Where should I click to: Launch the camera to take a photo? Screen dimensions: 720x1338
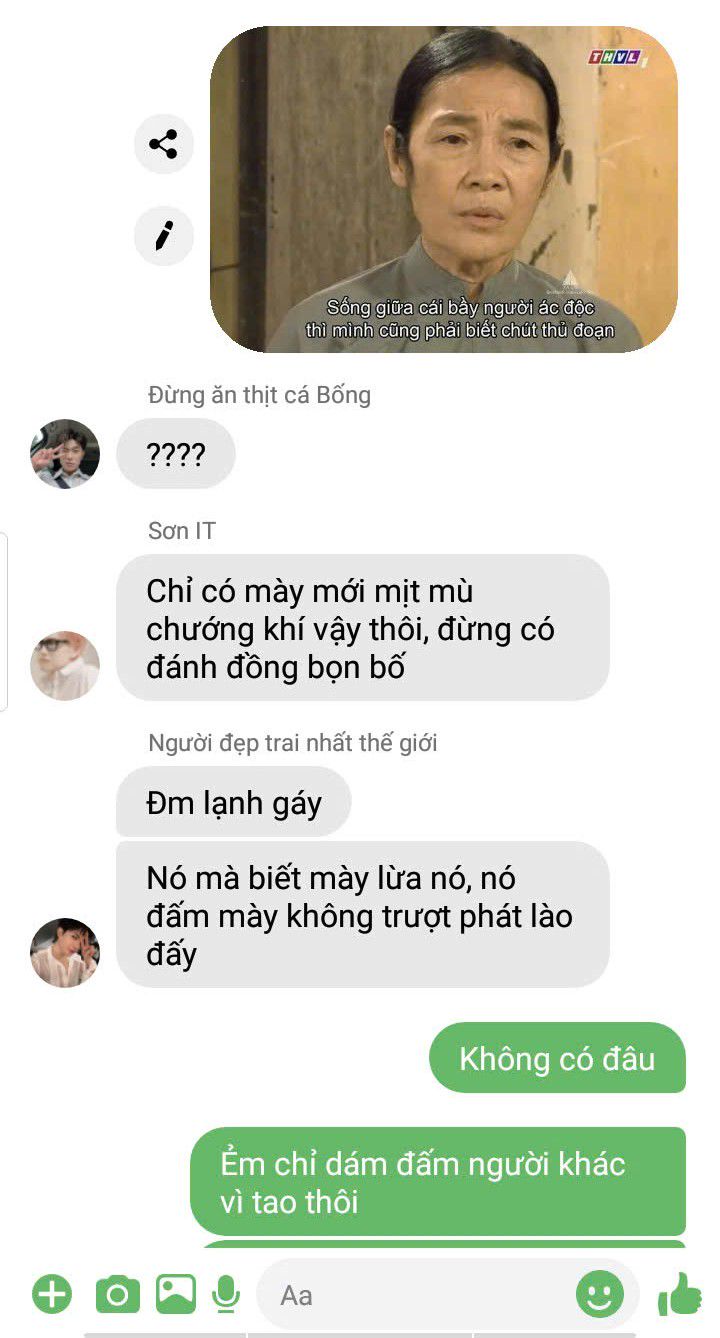pos(117,1295)
